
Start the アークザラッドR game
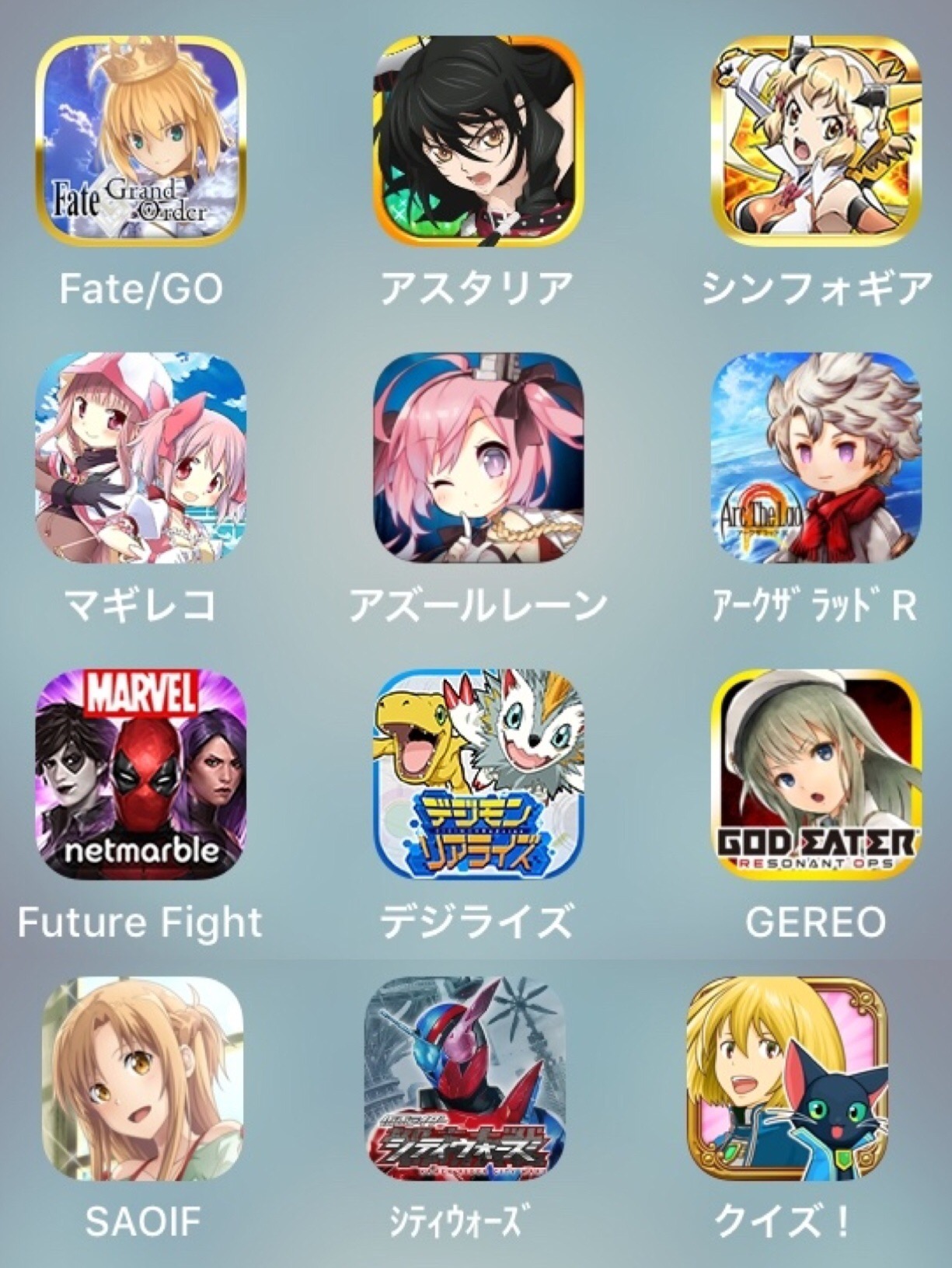tap(816, 456)
